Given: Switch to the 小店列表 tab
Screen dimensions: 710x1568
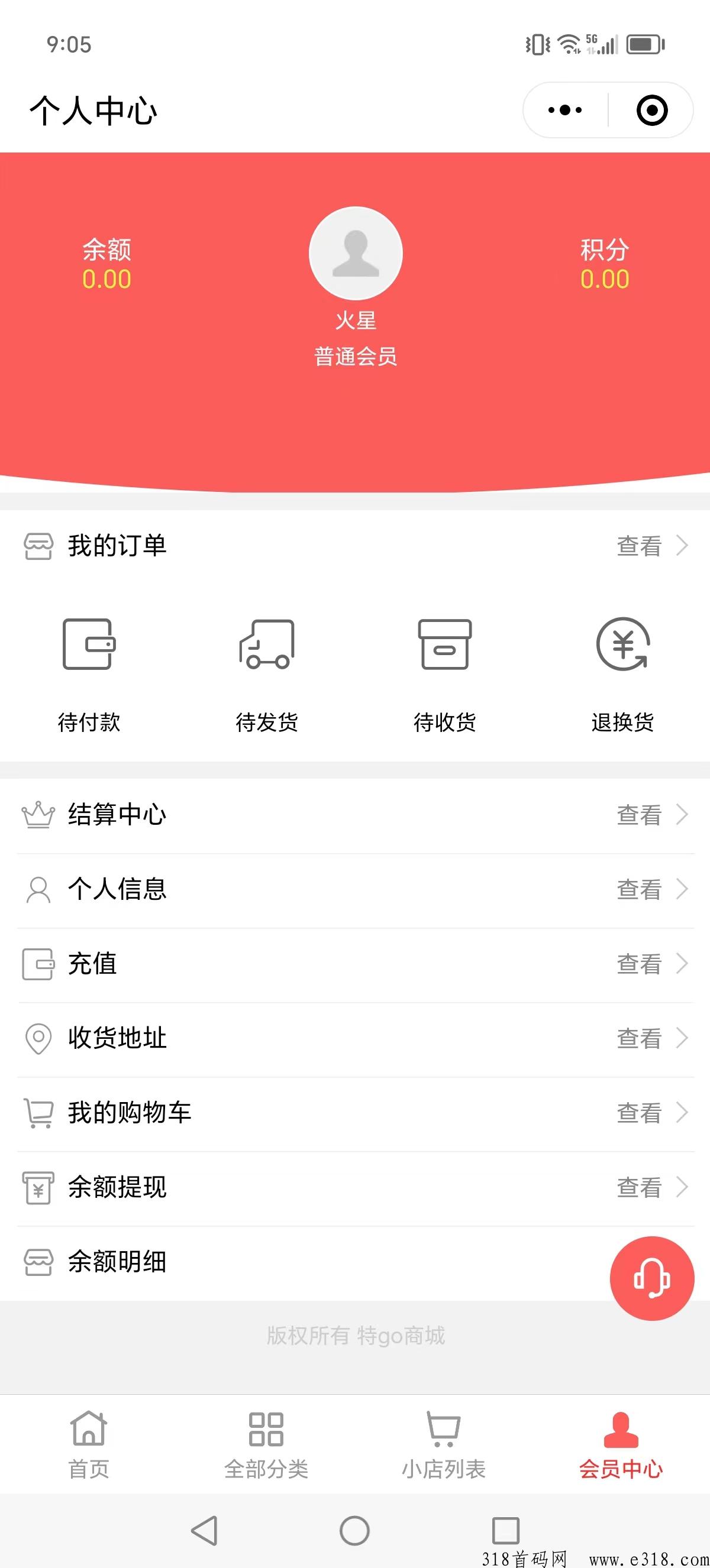Looking at the screenshot, I should 443,1444.
